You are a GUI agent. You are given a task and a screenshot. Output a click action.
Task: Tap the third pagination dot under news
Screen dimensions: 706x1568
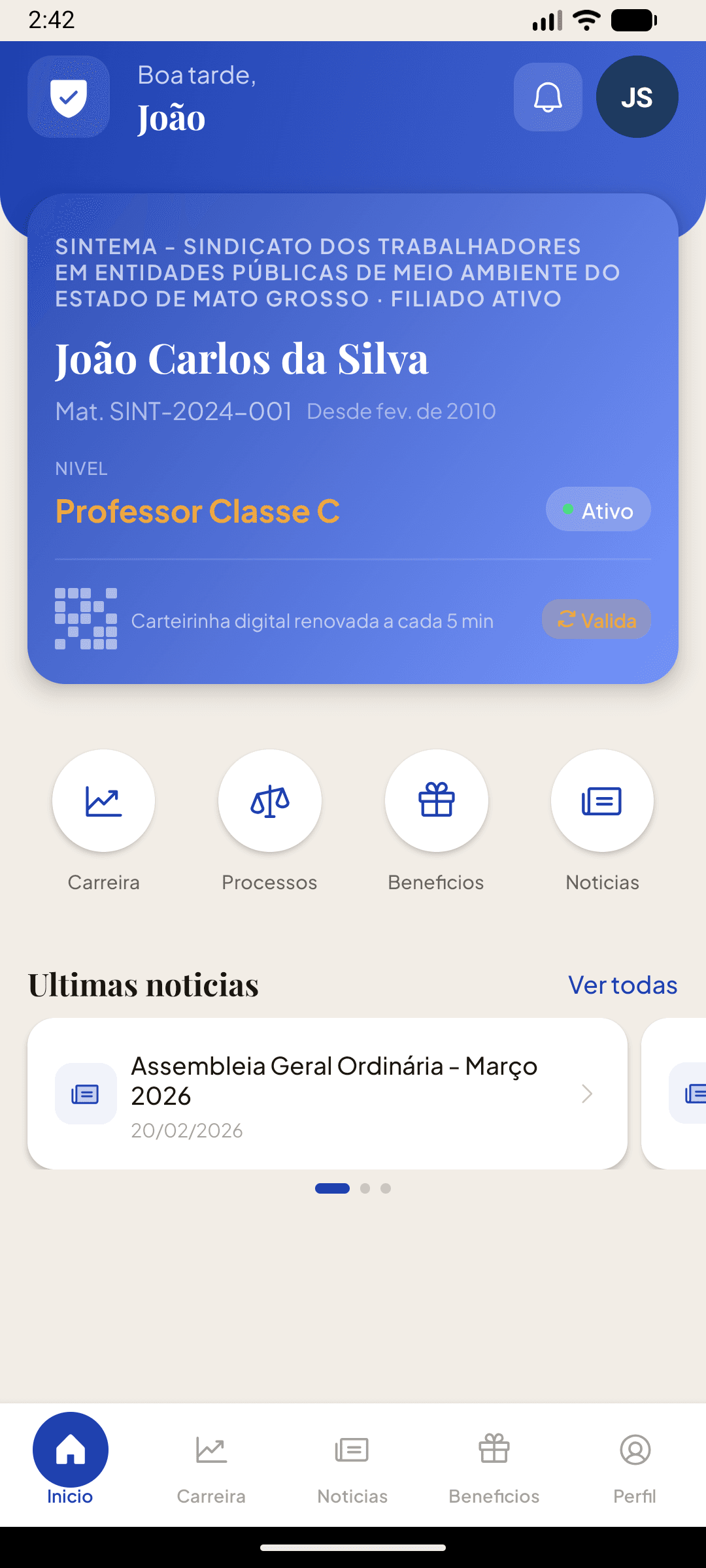pos(385,1188)
